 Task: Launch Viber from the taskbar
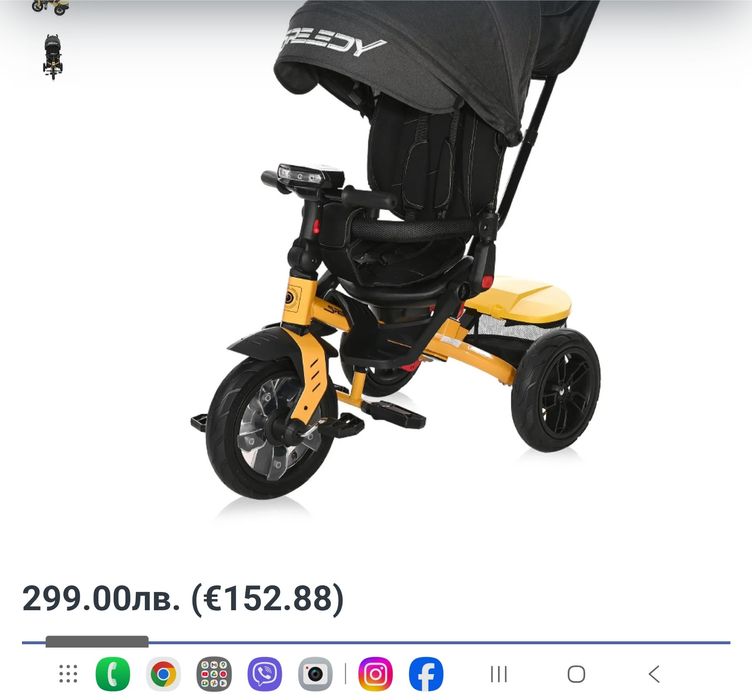tap(264, 675)
